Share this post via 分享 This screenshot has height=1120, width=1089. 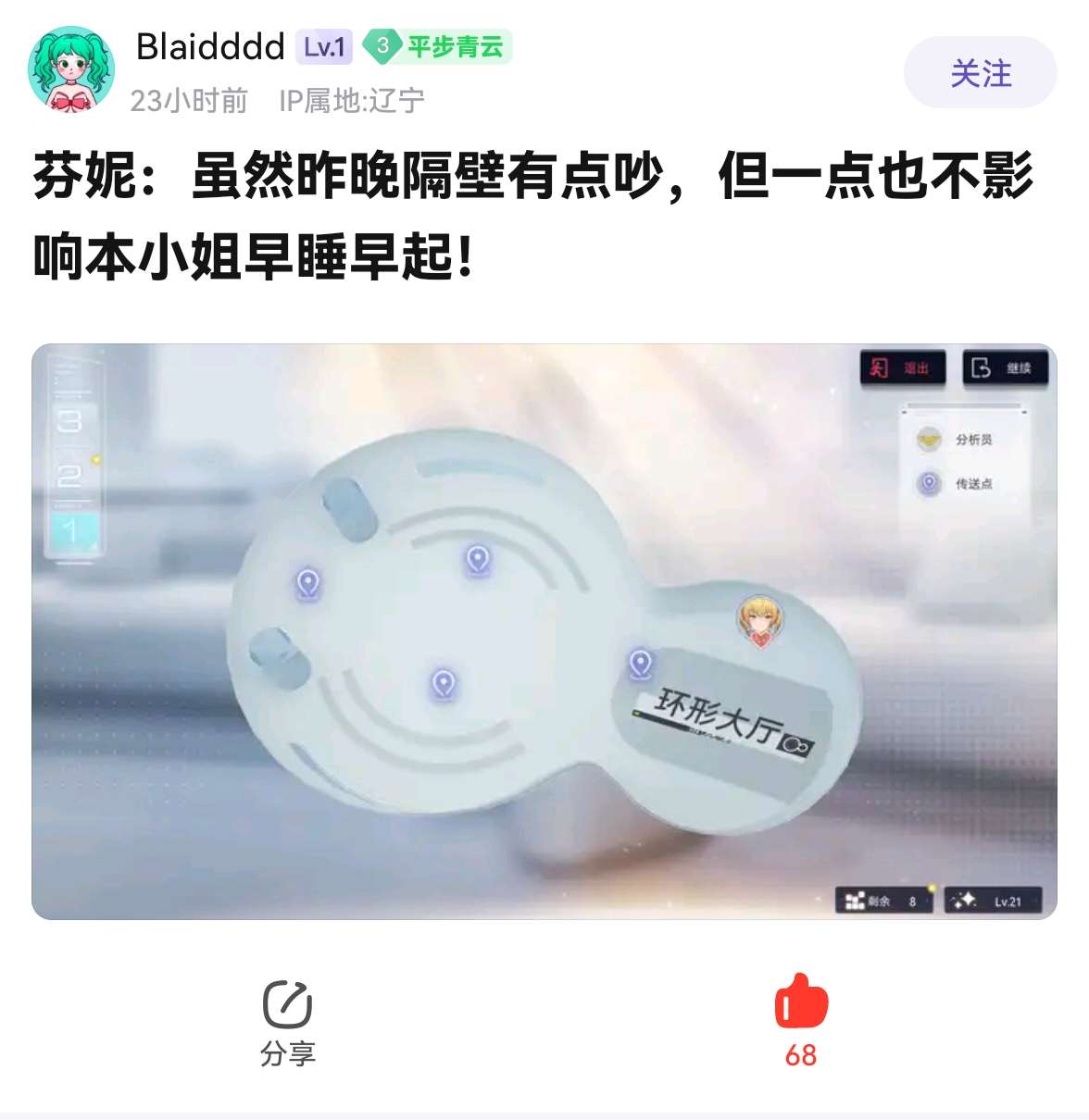click(288, 1021)
